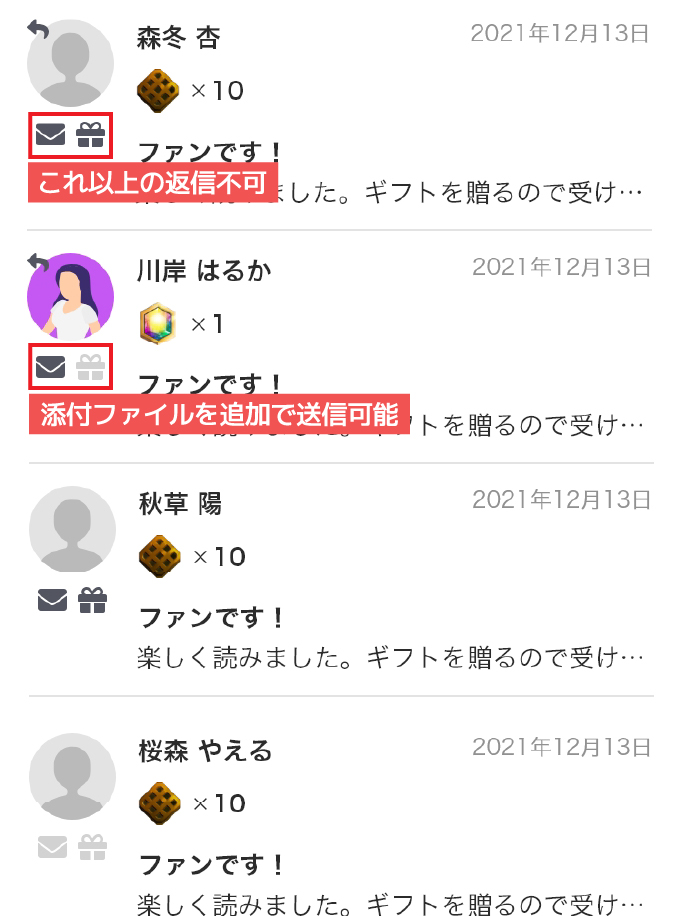Screen dimensions: 682x916
Task: Tap the gift icon under 秋草 陽's avatar
Action: point(92,600)
